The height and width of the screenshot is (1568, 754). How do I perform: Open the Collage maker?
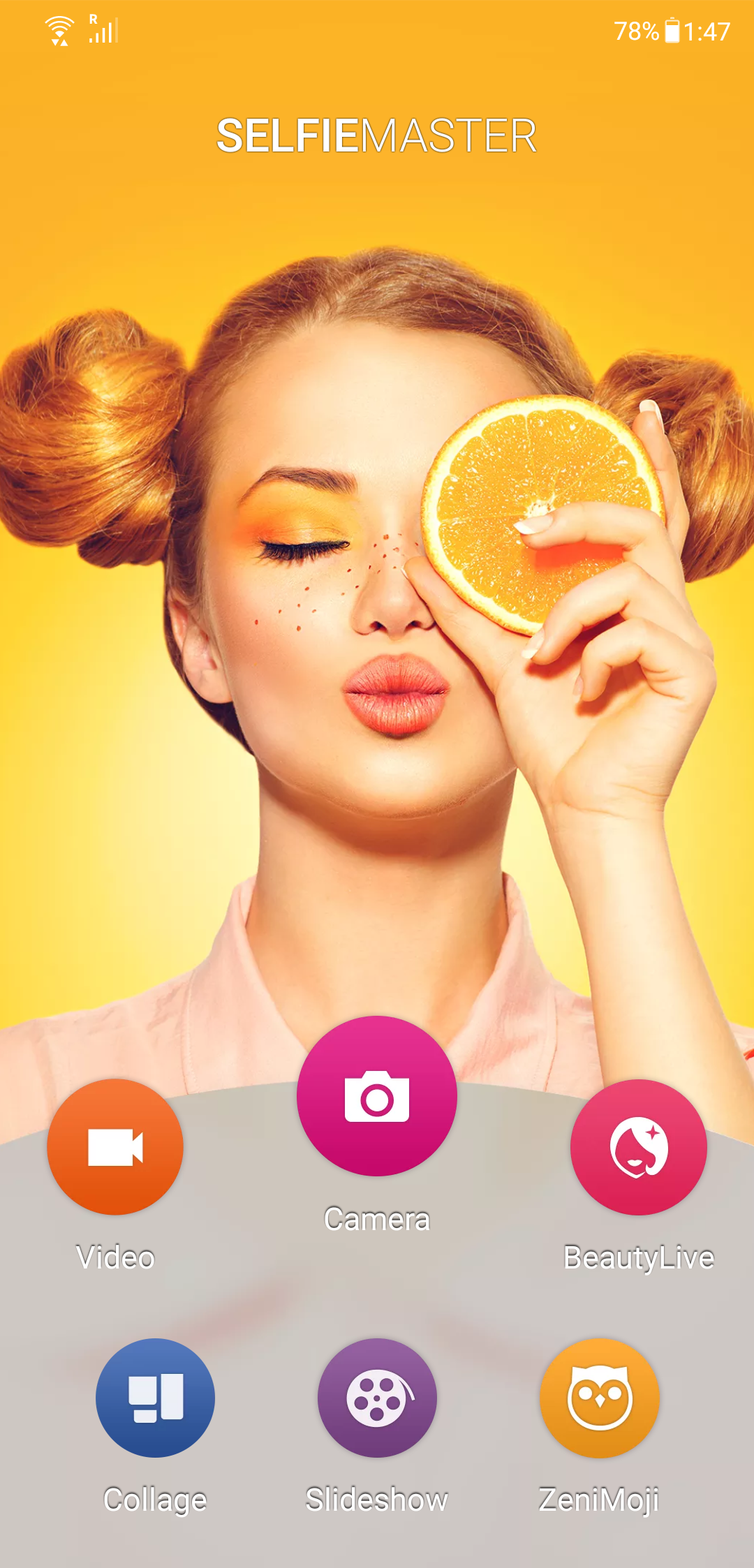tap(155, 1398)
